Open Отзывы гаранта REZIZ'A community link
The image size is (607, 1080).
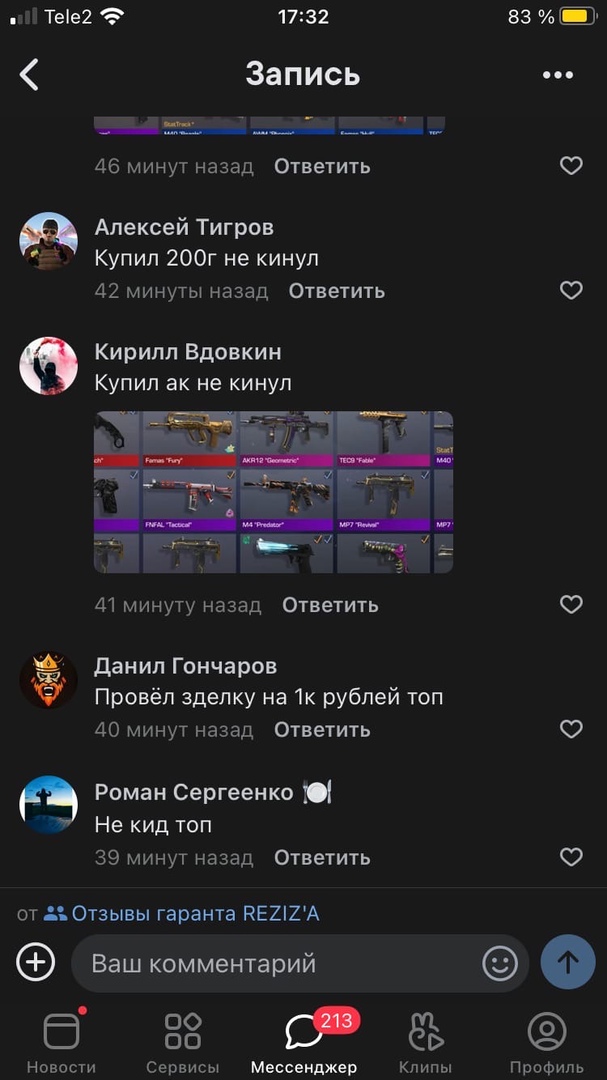click(195, 913)
